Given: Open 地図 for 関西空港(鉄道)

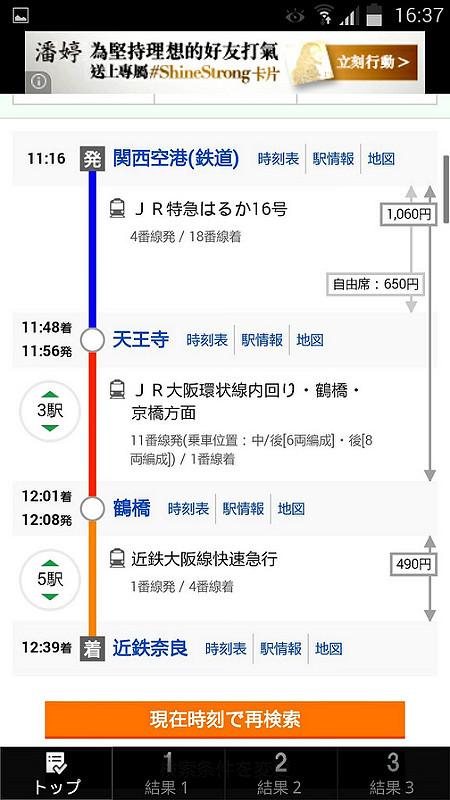Looking at the screenshot, I should pos(381,159).
